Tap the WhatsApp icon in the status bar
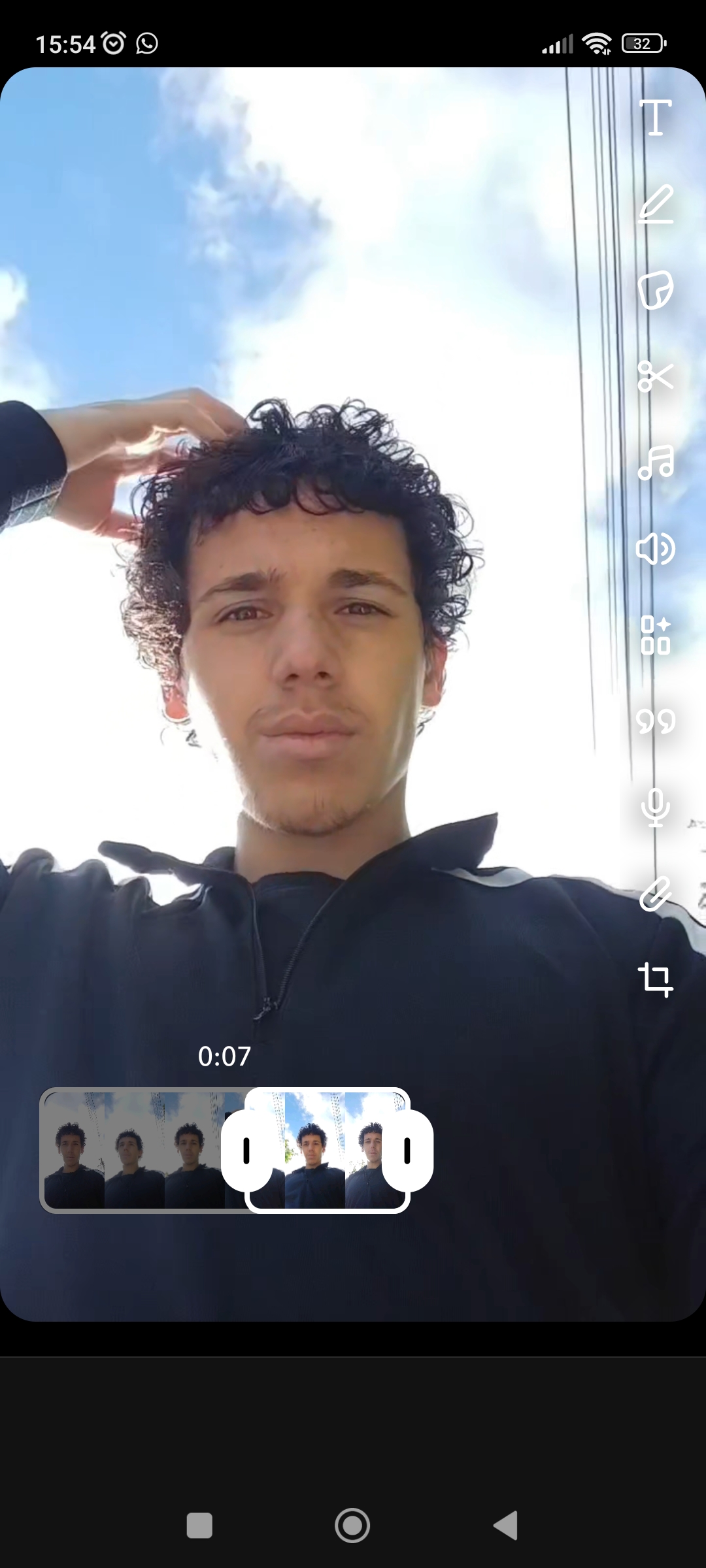 pos(146,42)
